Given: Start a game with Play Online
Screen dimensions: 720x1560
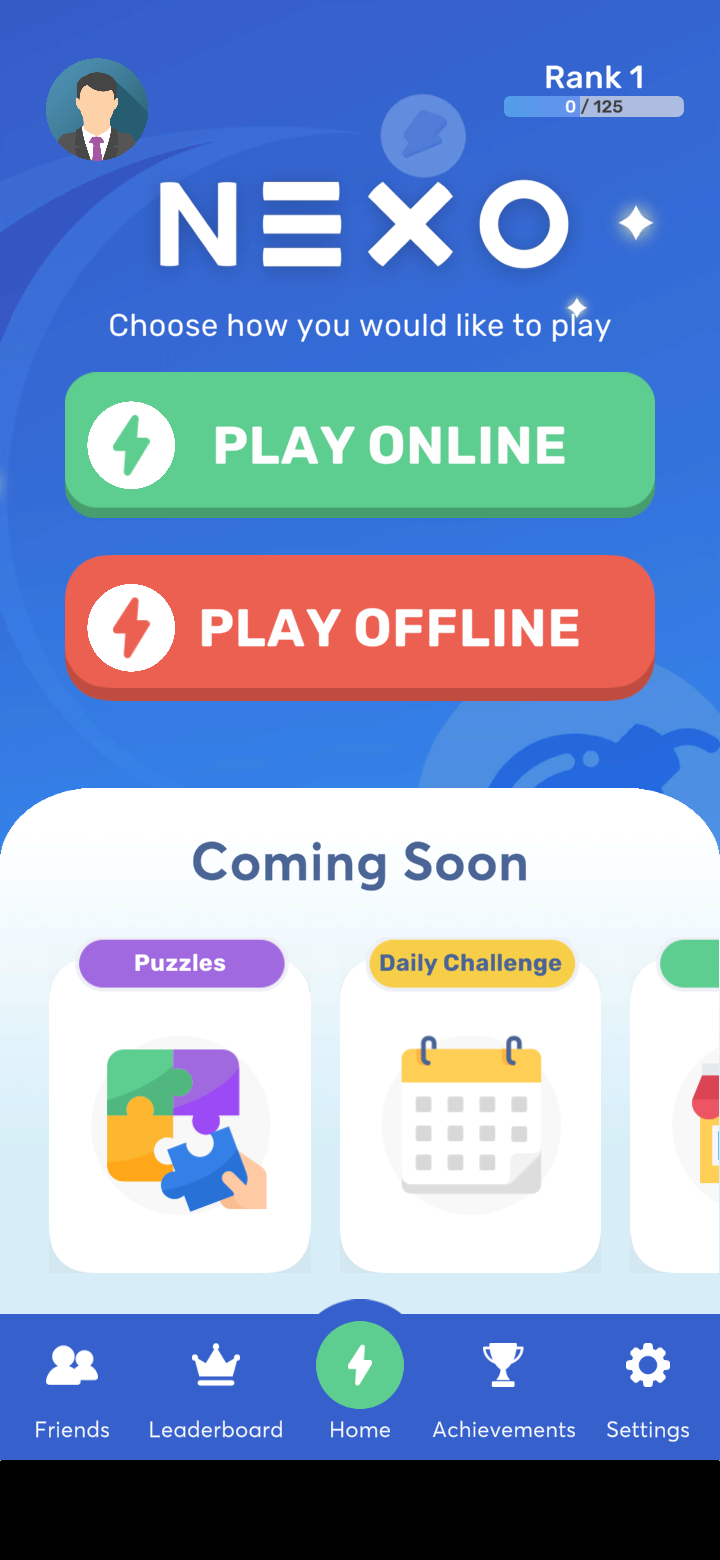Looking at the screenshot, I should (360, 443).
